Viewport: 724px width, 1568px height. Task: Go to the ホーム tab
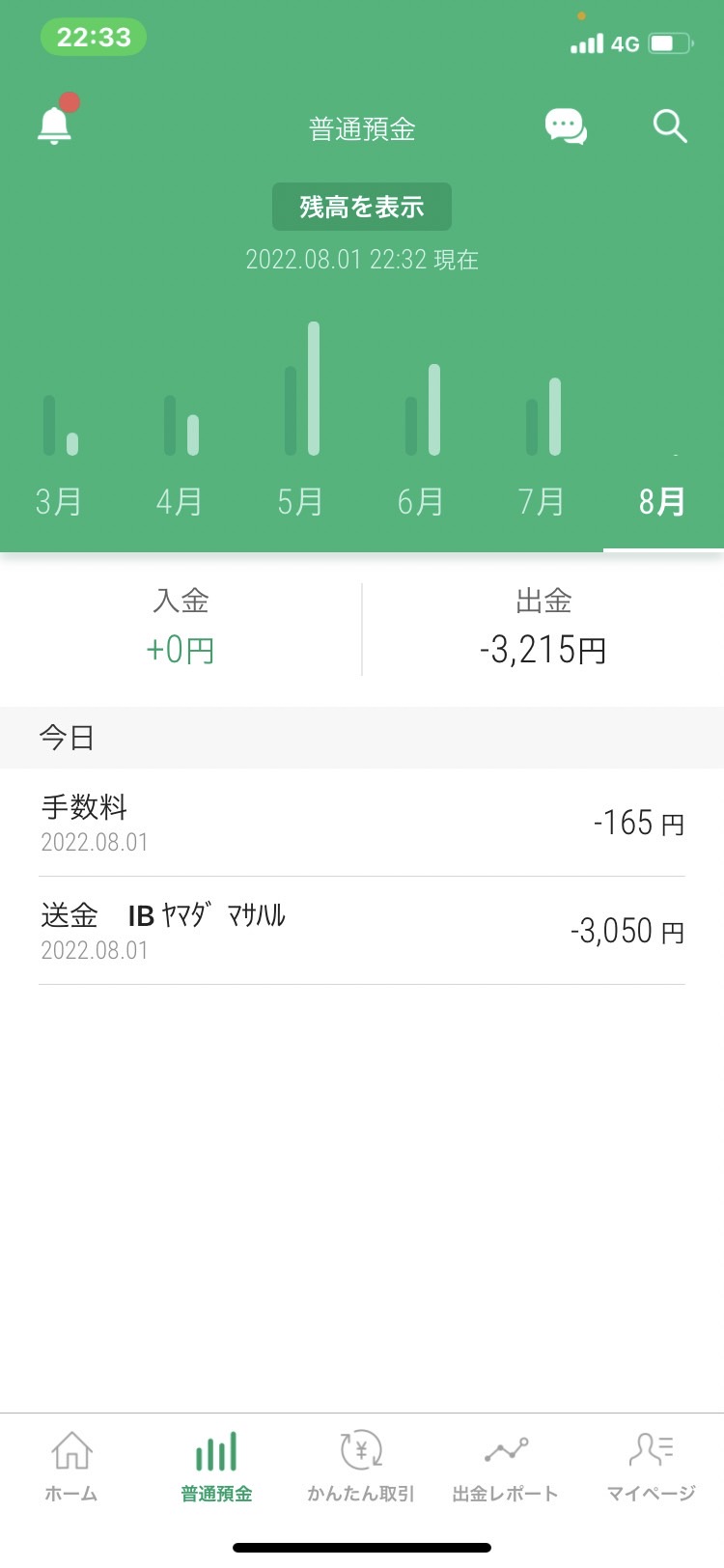click(x=71, y=1466)
